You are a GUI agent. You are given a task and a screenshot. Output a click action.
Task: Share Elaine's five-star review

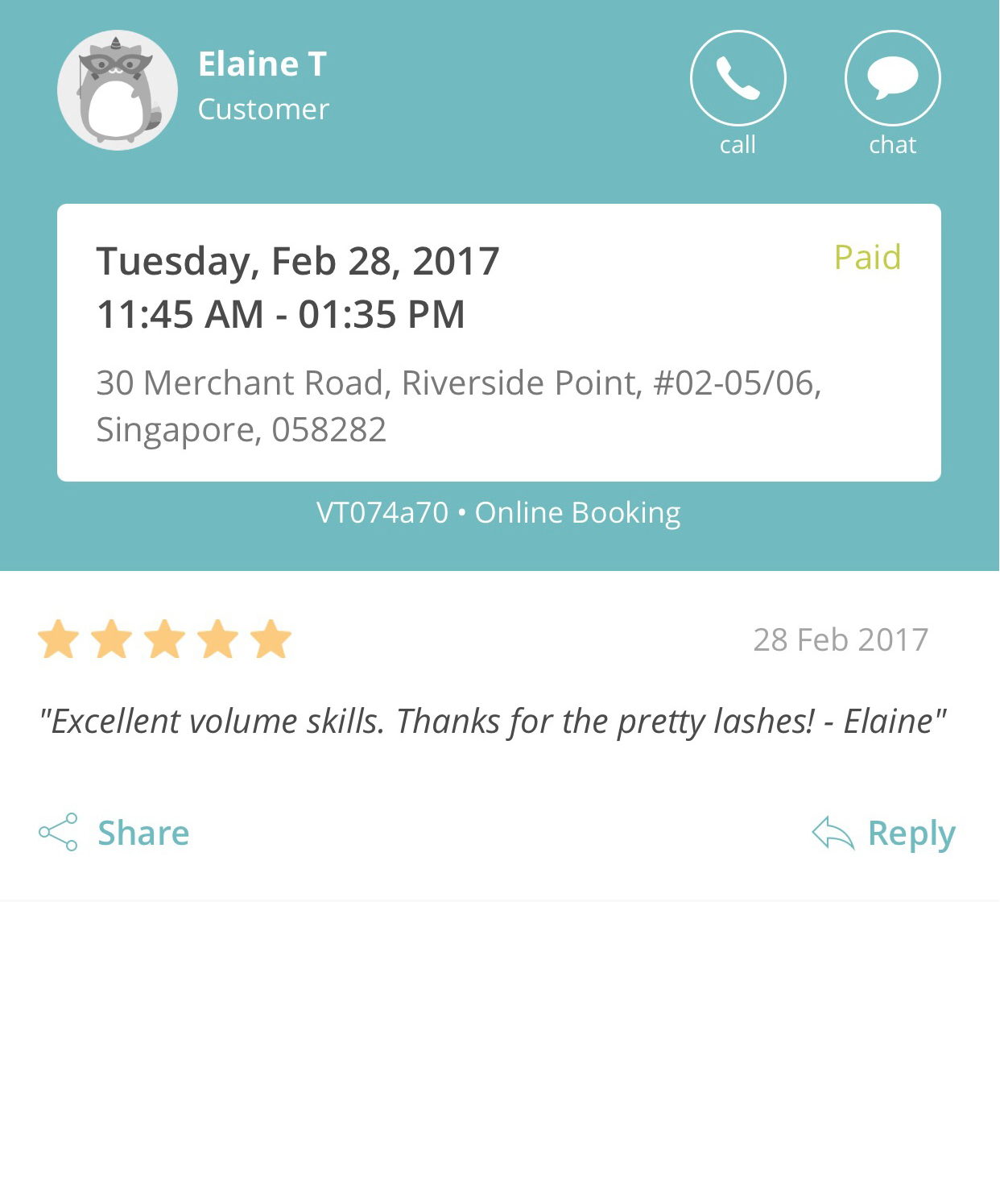[114, 833]
